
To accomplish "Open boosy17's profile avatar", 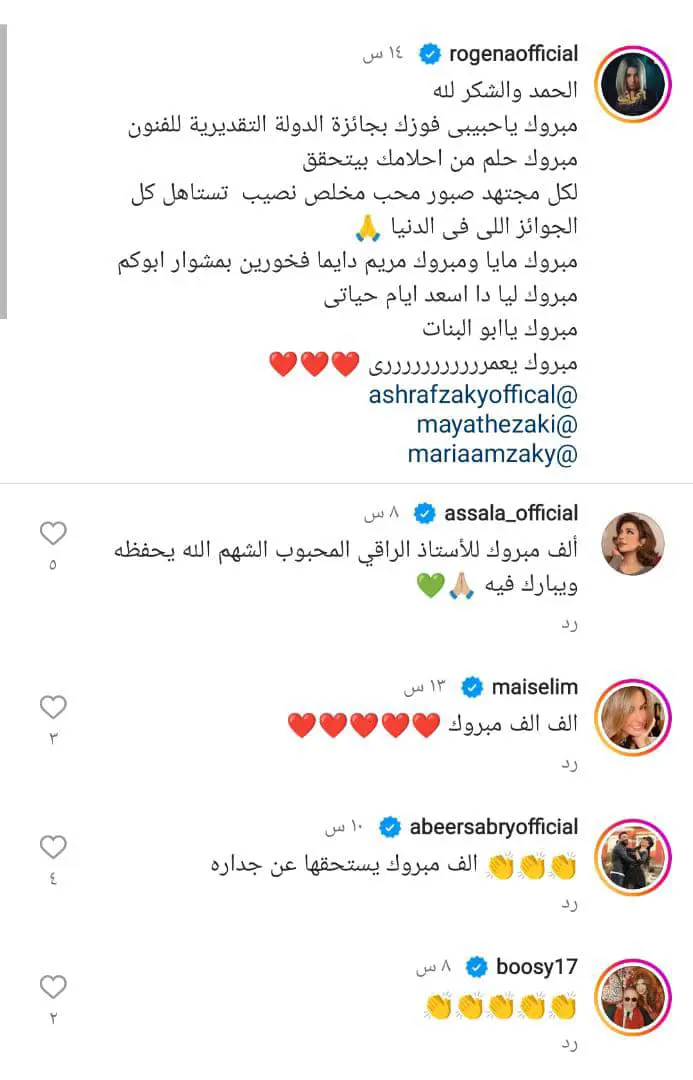I will coord(633,999).
